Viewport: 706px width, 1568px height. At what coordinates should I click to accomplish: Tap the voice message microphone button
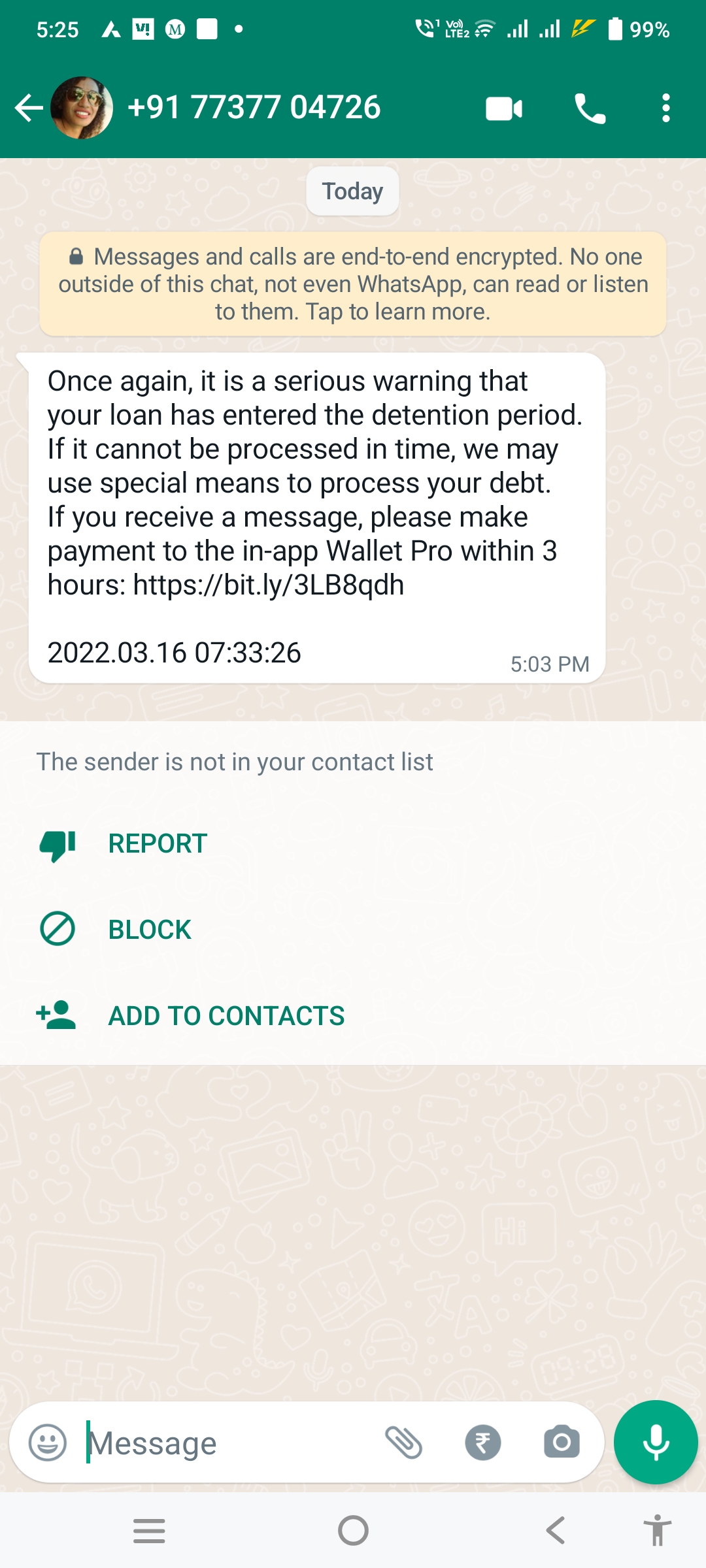click(656, 1442)
